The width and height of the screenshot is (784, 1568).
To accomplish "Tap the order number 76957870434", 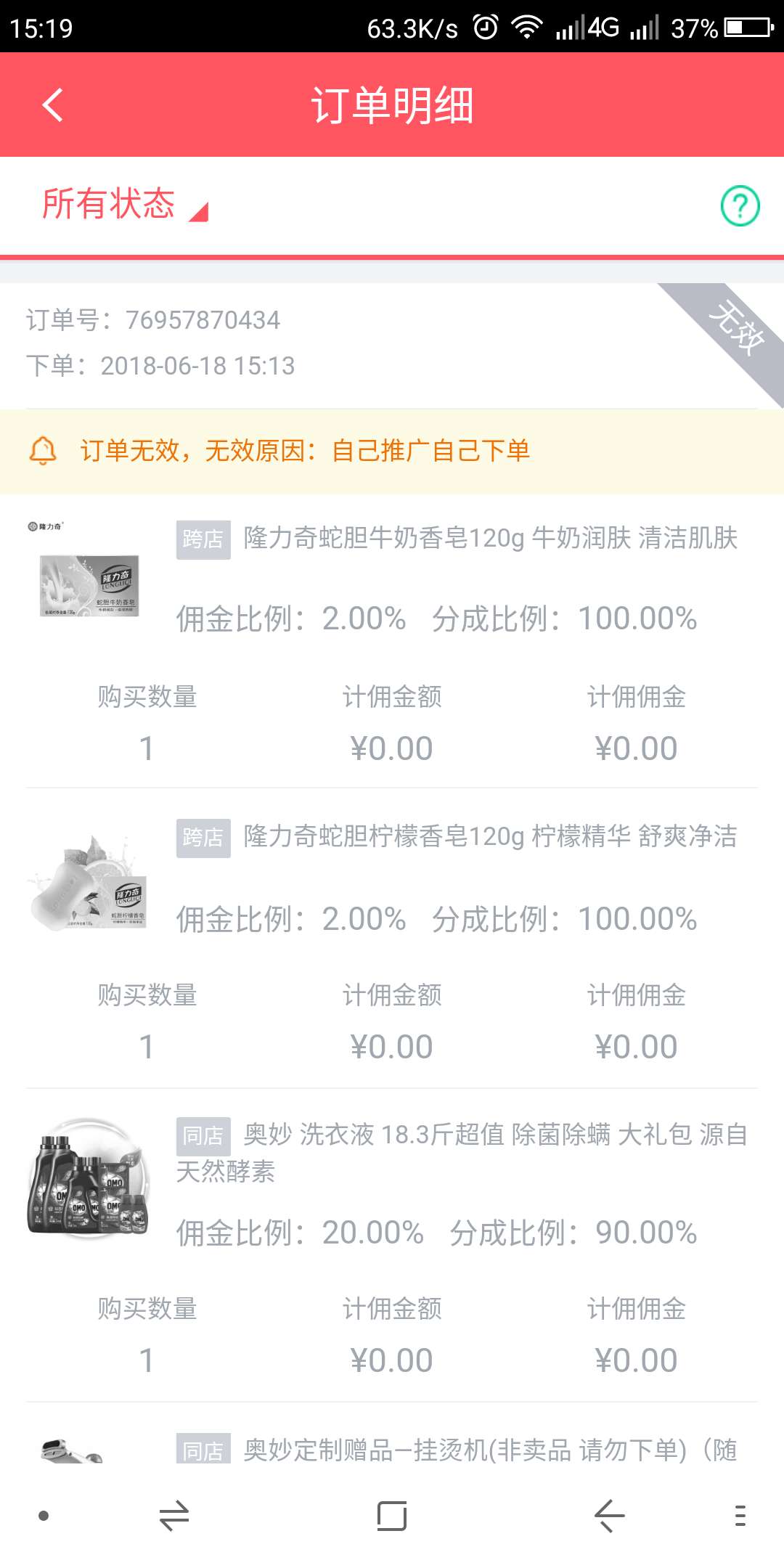I will (203, 319).
